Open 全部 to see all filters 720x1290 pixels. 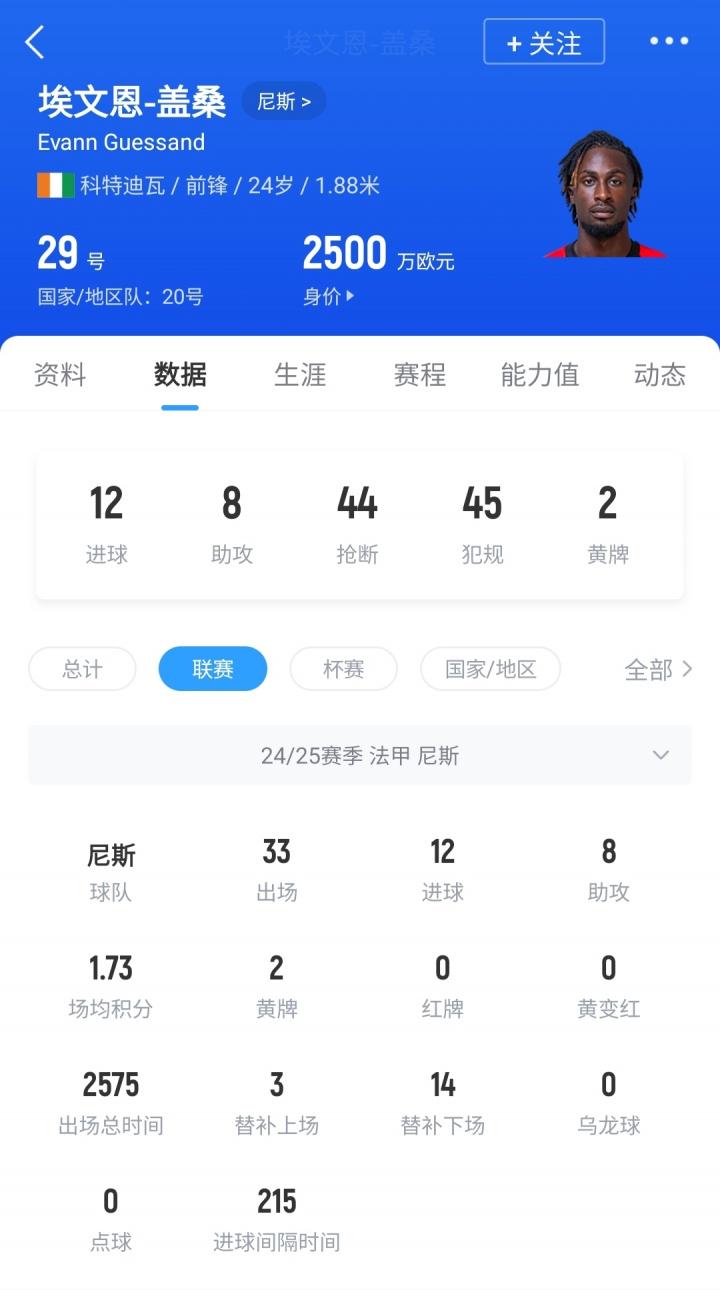(658, 669)
